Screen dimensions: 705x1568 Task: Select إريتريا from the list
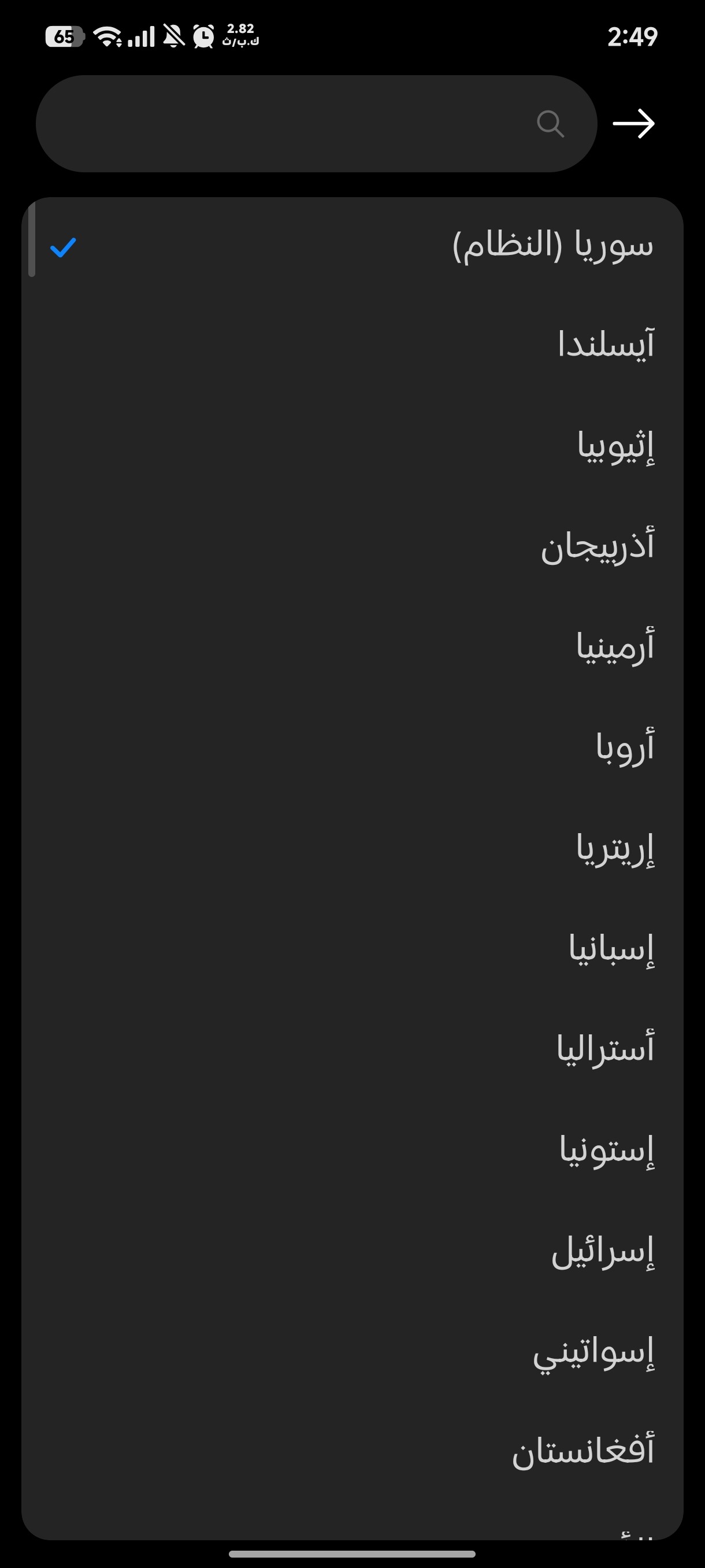[352, 847]
